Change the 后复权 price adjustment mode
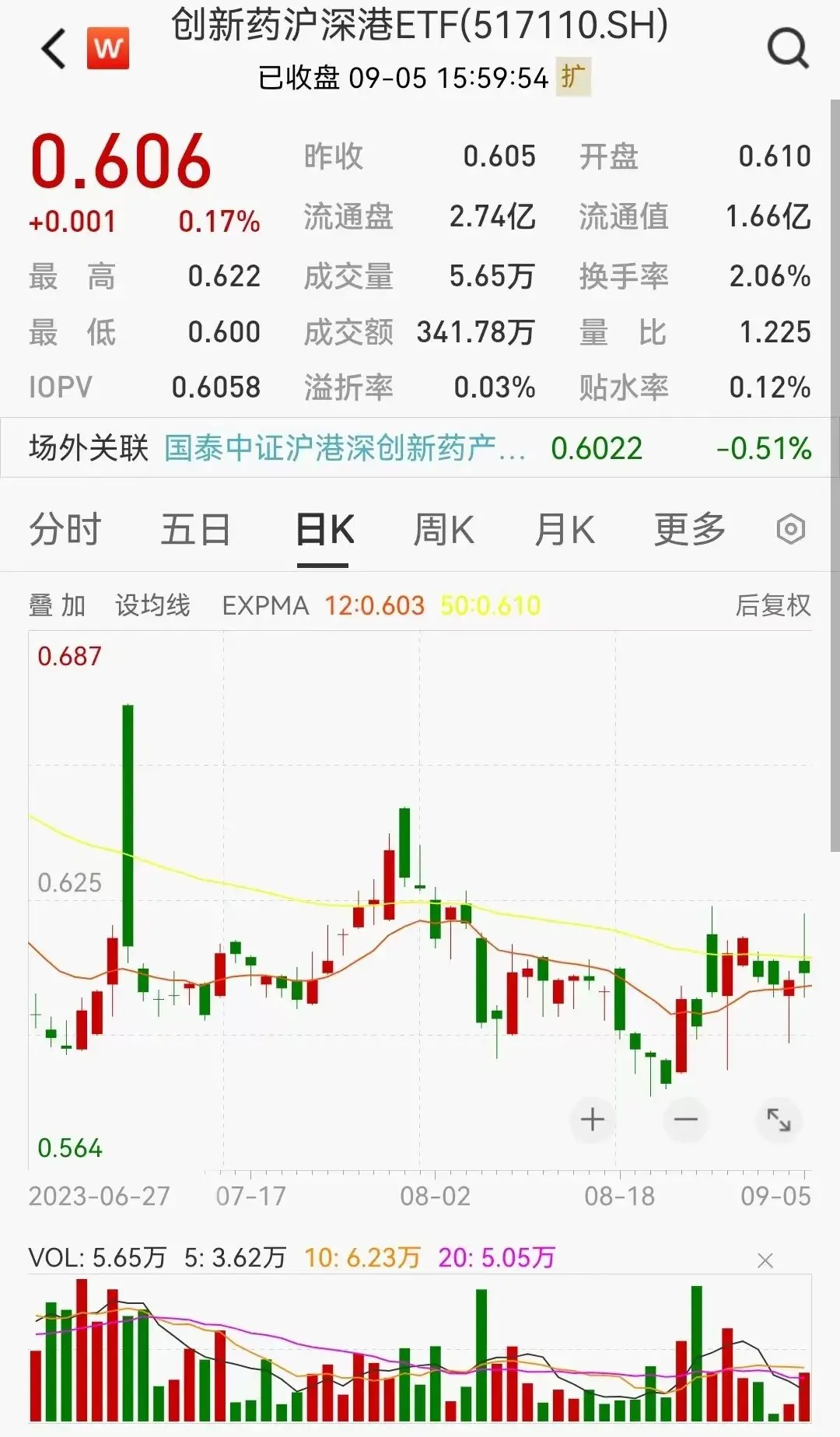Viewport: 840px width, 1437px height. pos(773,605)
